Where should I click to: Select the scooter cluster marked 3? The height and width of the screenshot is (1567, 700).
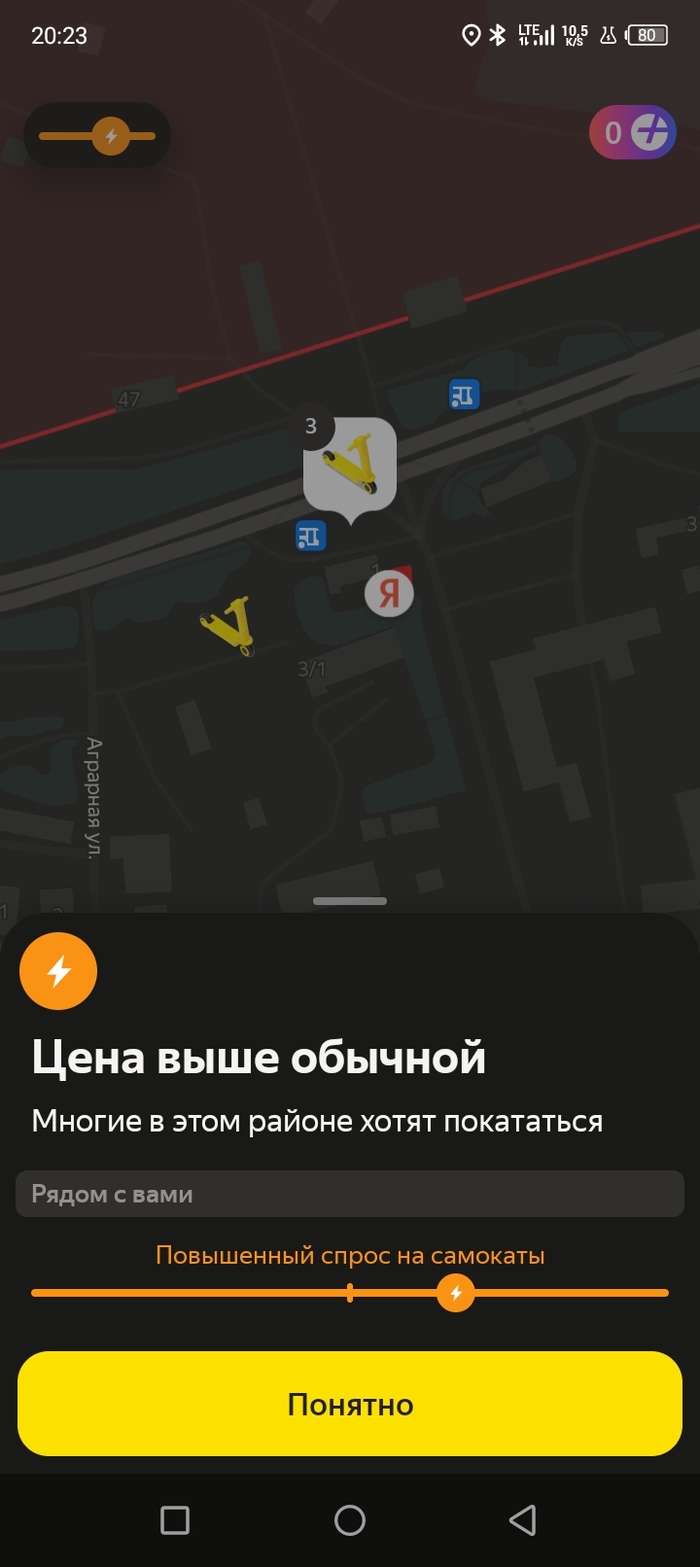pos(350,465)
